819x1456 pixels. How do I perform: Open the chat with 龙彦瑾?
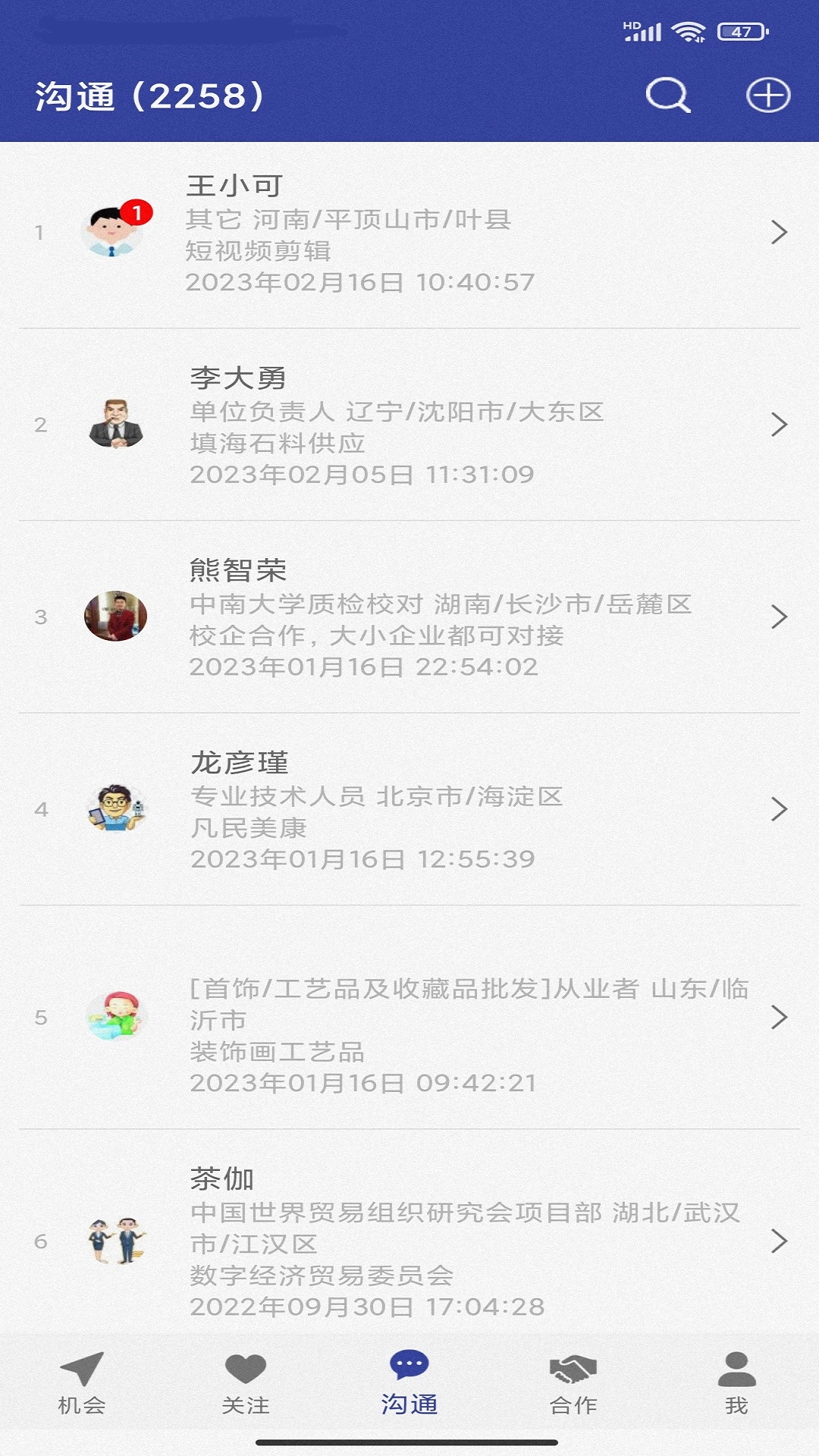pos(409,809)
